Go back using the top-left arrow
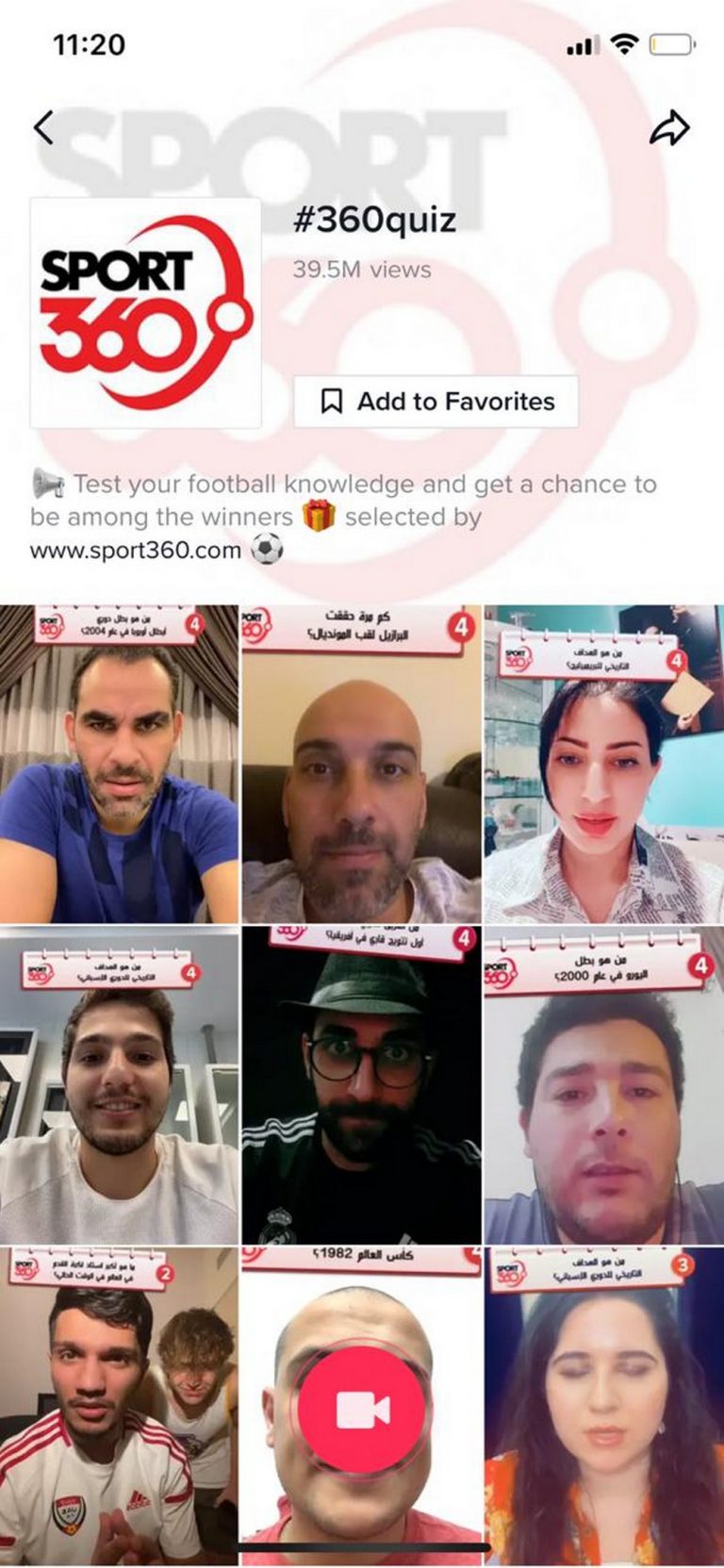Image resolution: width=724 pixels, height=1568 pixels. coord(43,127)
